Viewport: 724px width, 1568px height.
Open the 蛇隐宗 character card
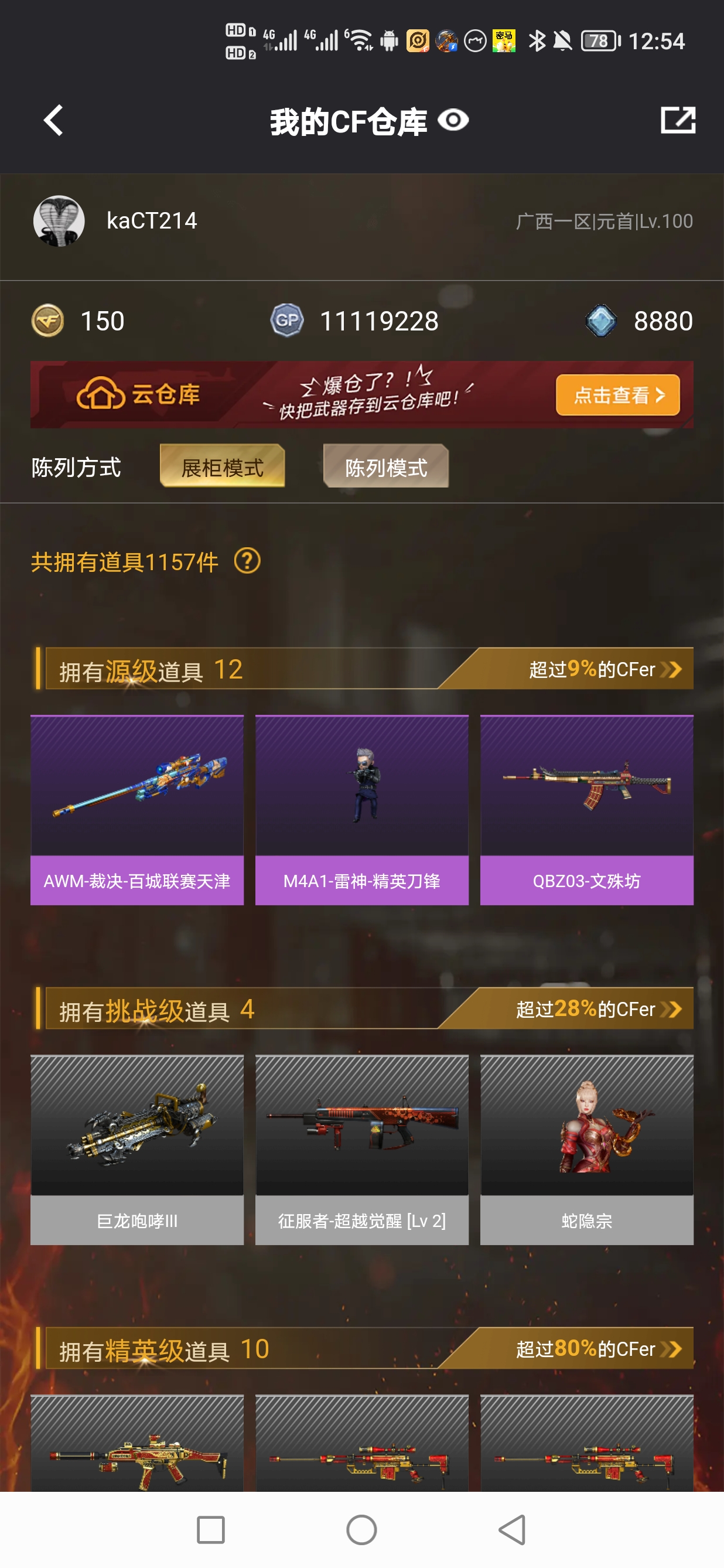pyautogui.click(x=586, y=1149)
